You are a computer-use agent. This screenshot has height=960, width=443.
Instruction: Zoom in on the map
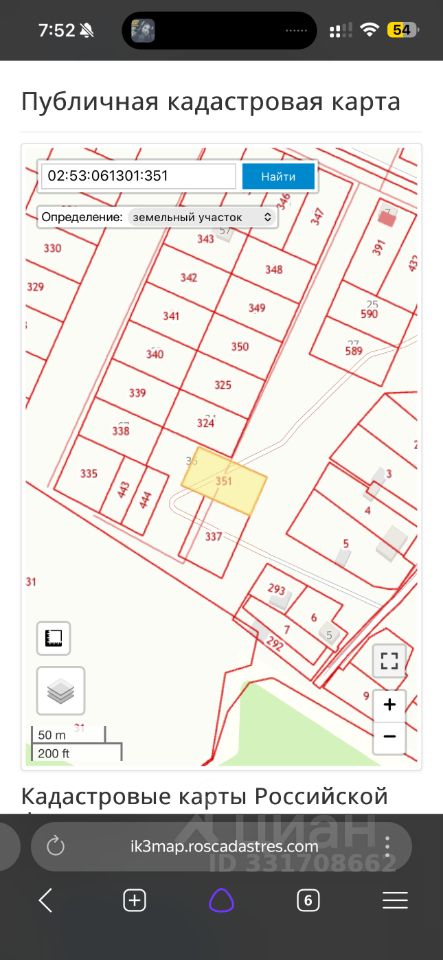click(389, 705)
